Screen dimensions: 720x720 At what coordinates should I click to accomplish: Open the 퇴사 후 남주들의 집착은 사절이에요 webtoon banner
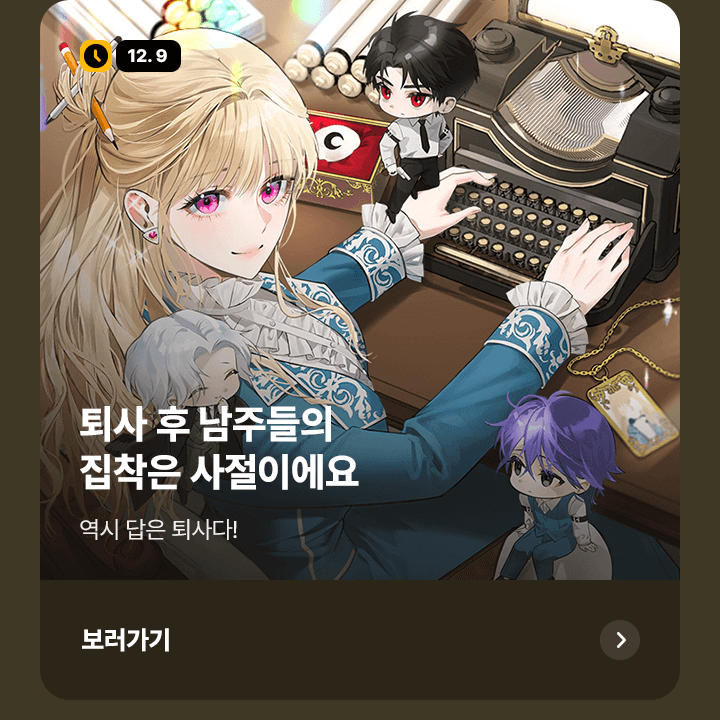[360, 300]
